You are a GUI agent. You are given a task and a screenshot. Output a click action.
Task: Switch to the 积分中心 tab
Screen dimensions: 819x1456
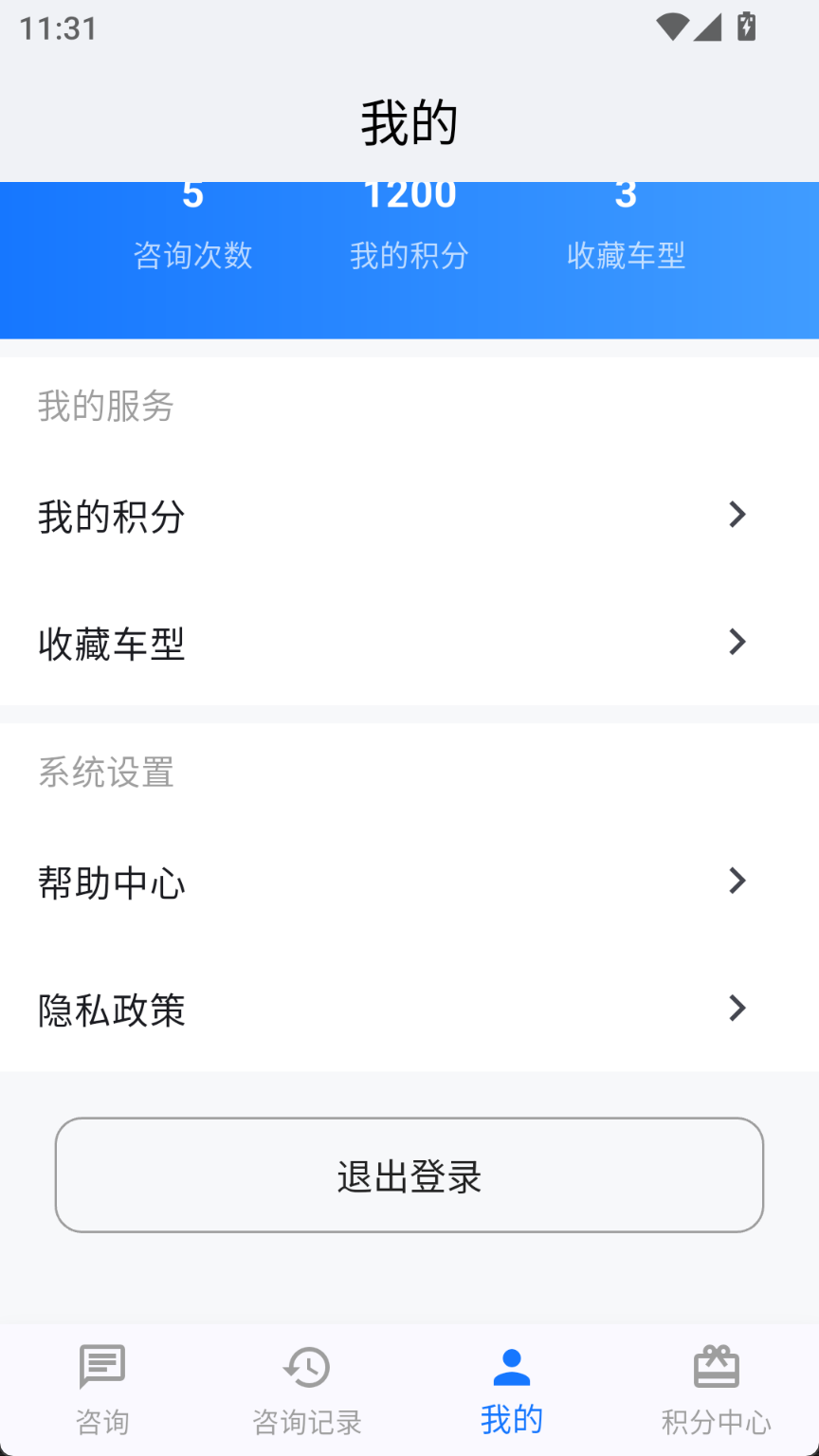(717, 1390)
